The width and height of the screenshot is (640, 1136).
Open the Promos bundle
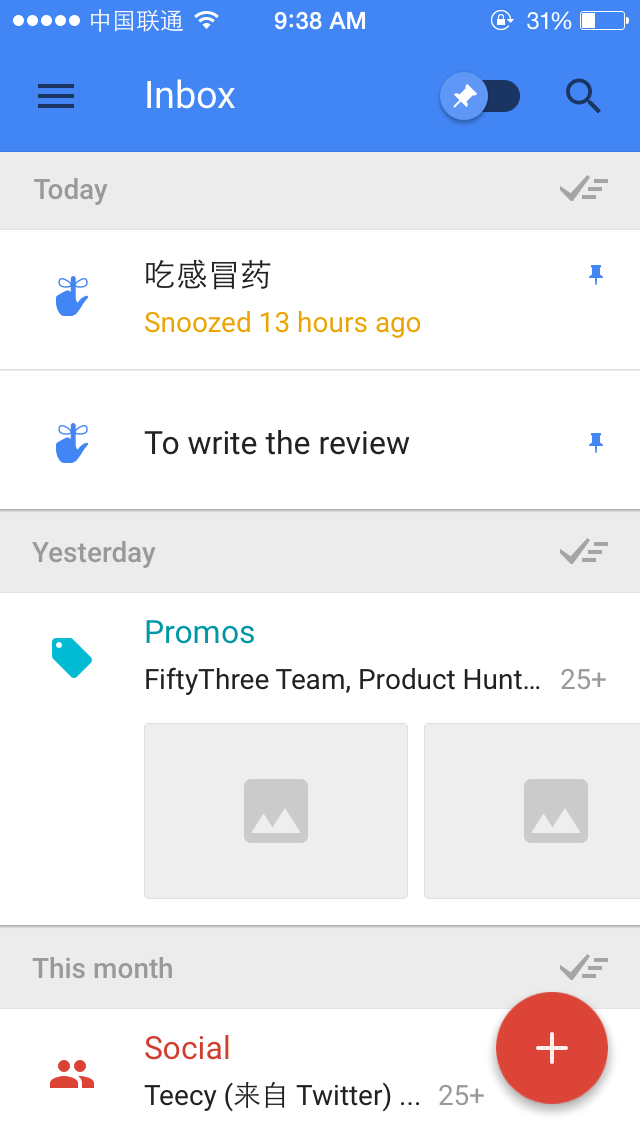[320, 656]
